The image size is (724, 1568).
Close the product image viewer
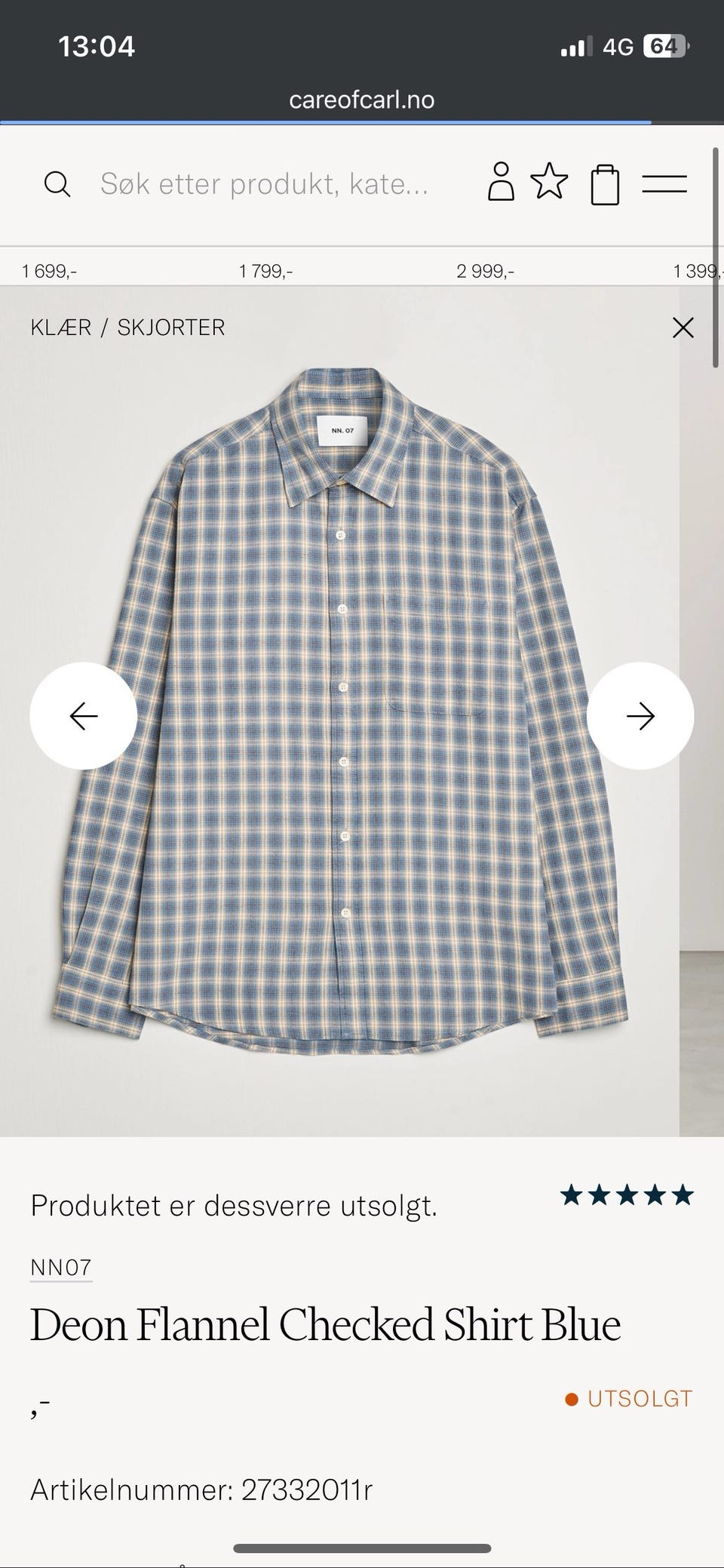683,327
